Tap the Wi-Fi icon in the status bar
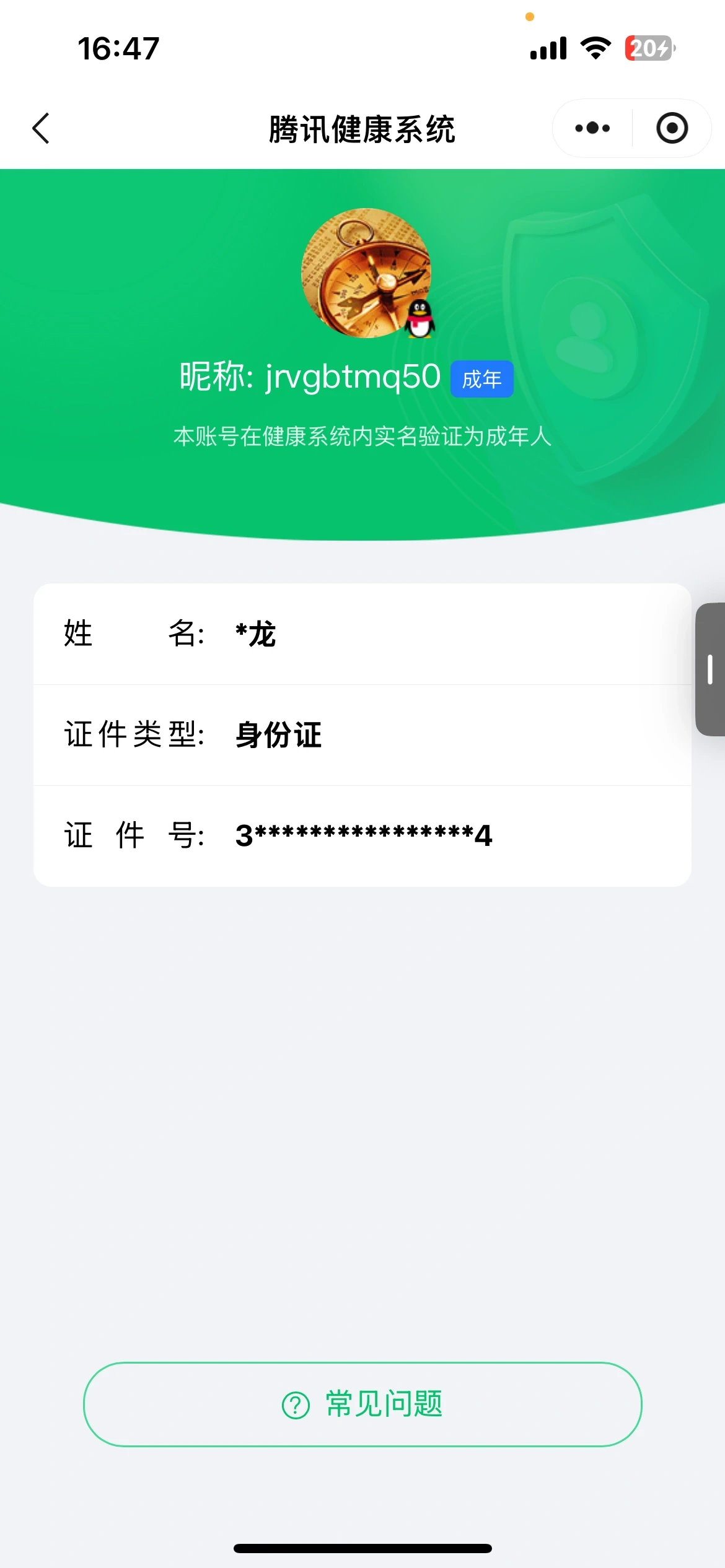 [595, 48]
